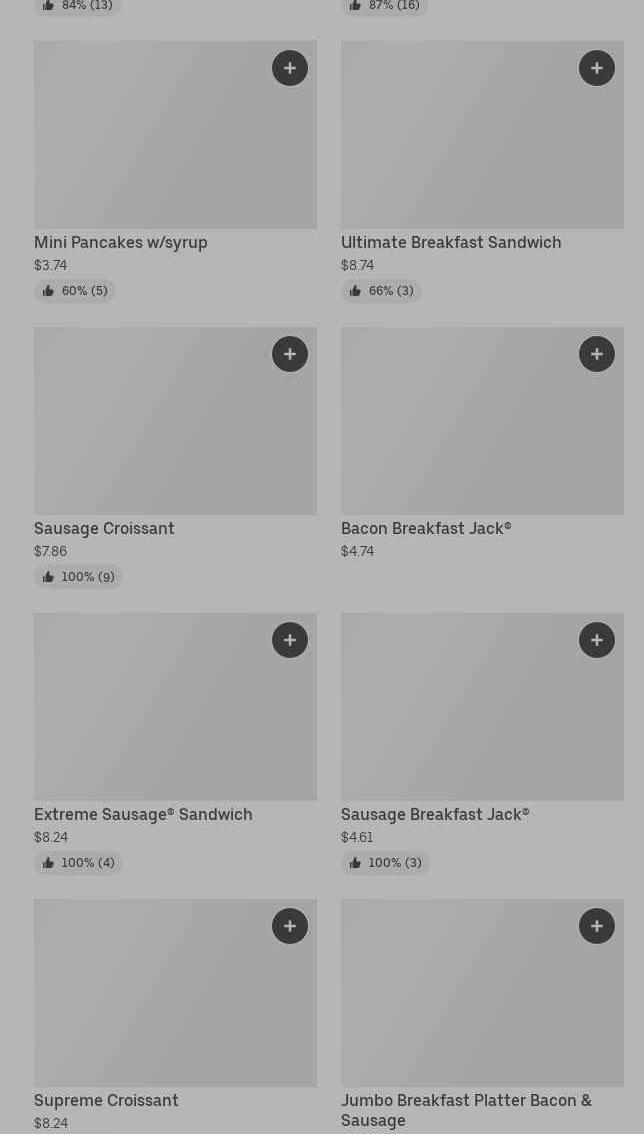644x1134 pixels.
Task: Add Mini Pancakes w/syrup to cart
Action: (290, 68)
